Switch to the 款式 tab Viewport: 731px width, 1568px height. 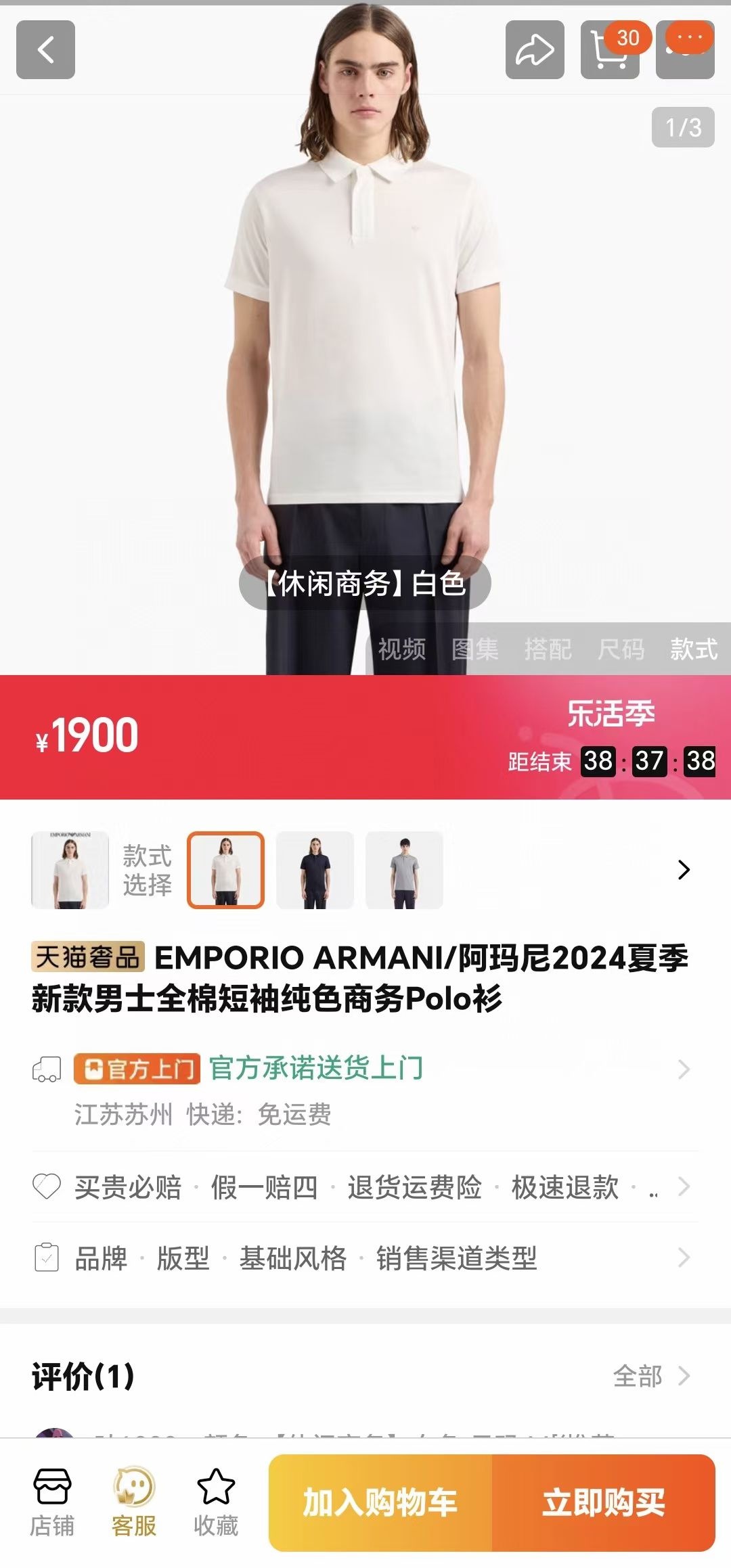694,649
